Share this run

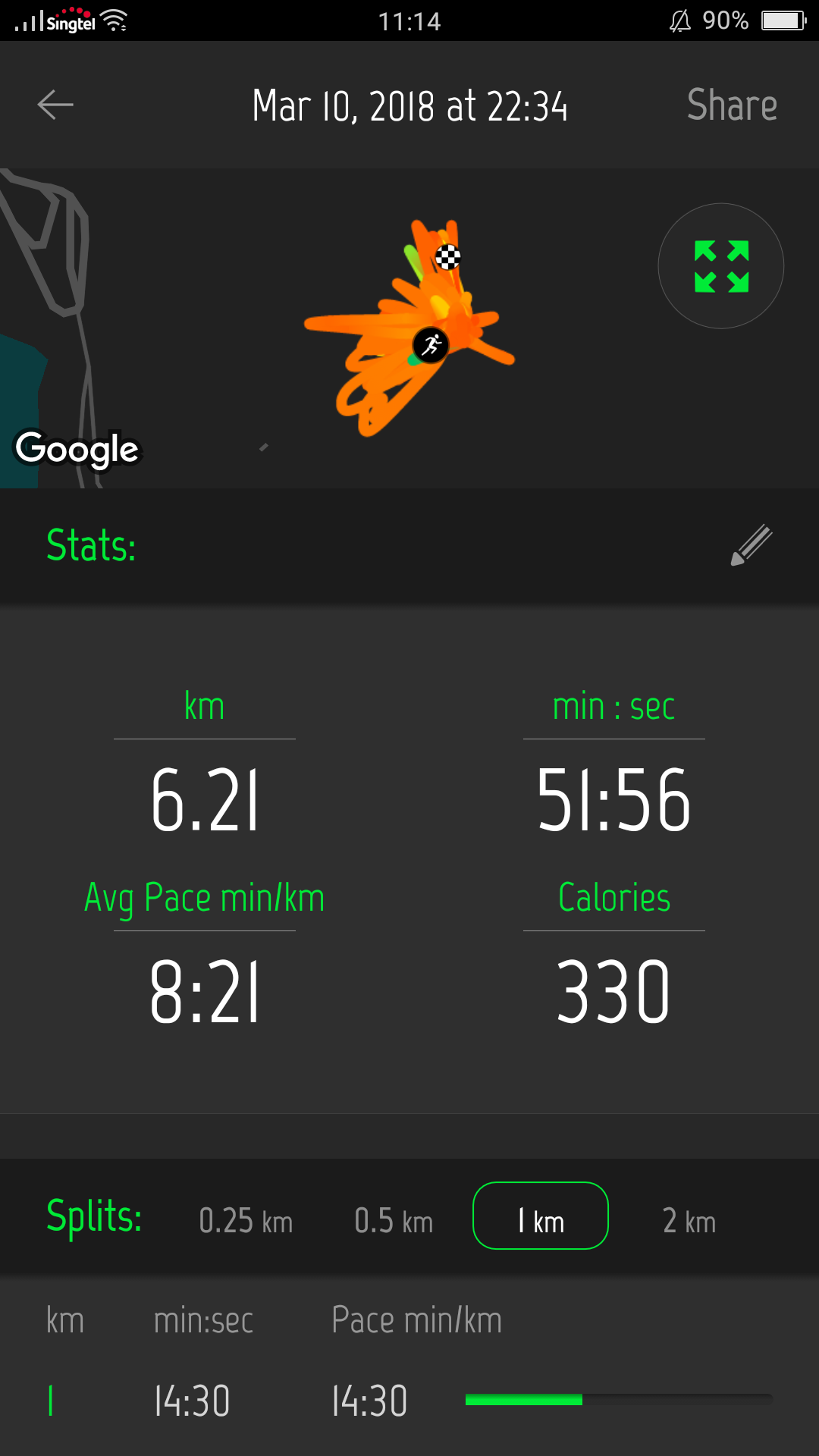click(x=732, y=105)
